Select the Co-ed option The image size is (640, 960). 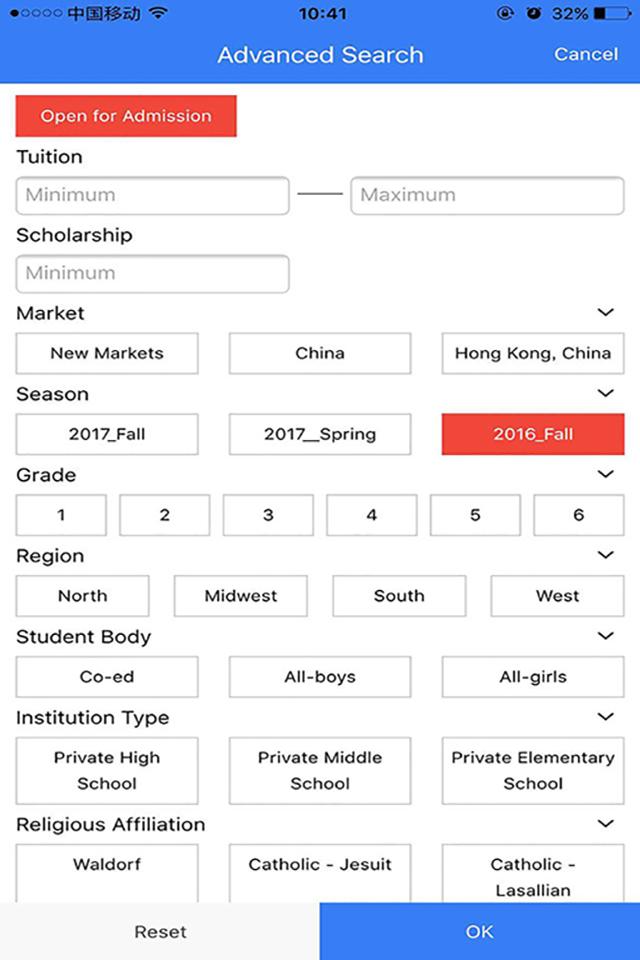tap(107, 677)
